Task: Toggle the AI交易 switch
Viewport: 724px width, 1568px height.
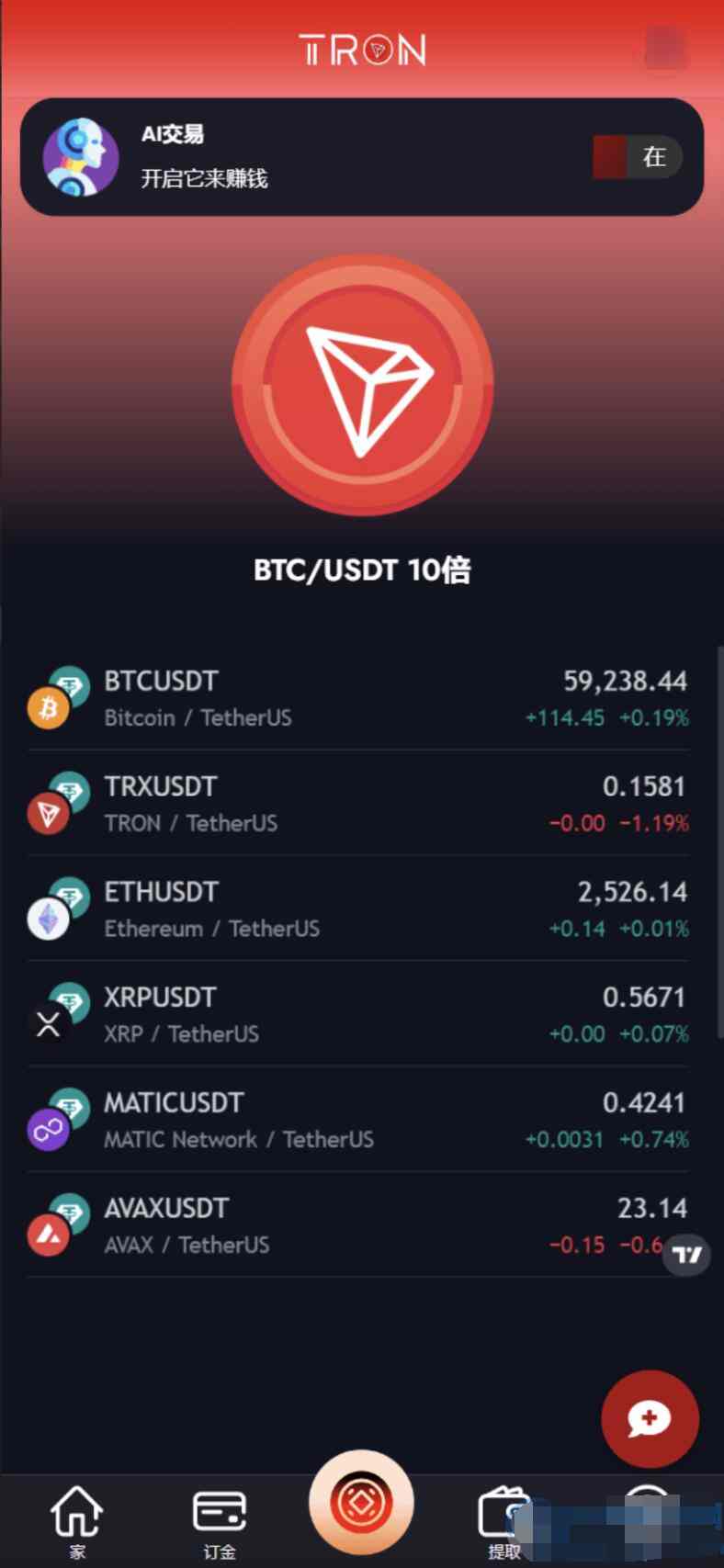Action: click(637, 157)
